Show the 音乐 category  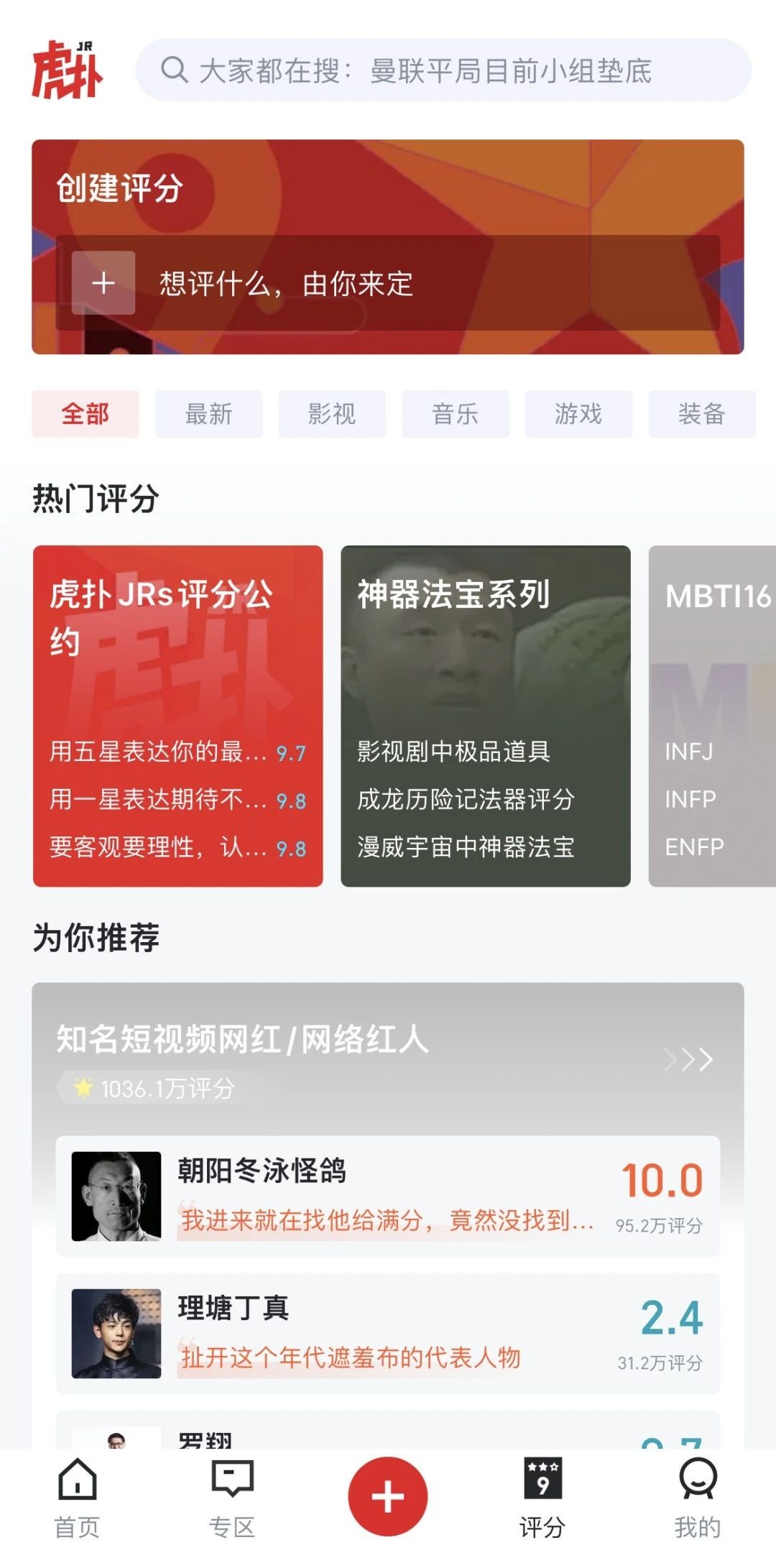point(456,414)
